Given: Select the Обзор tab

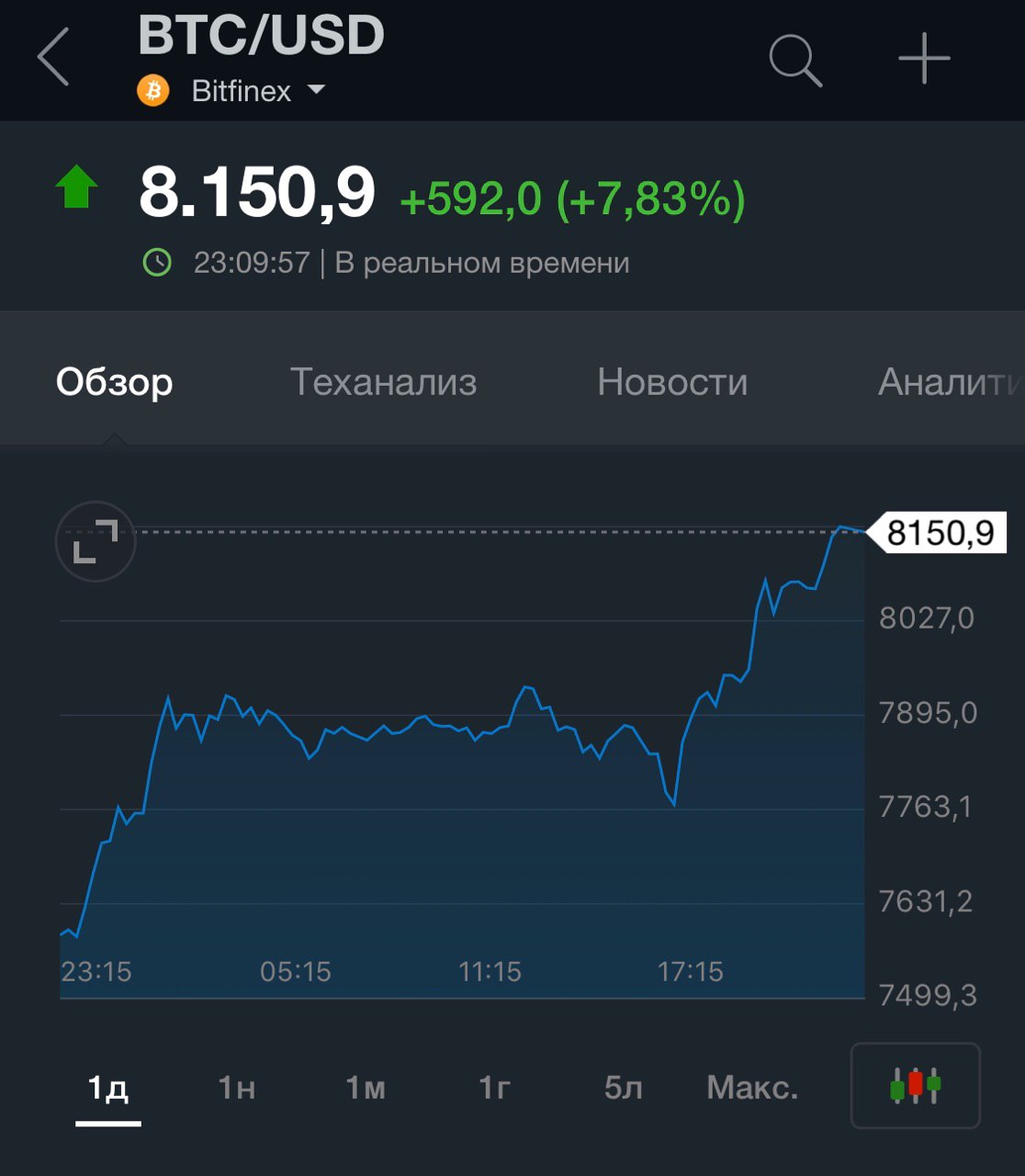Looking at the screenshot, I should coord(114,382).
